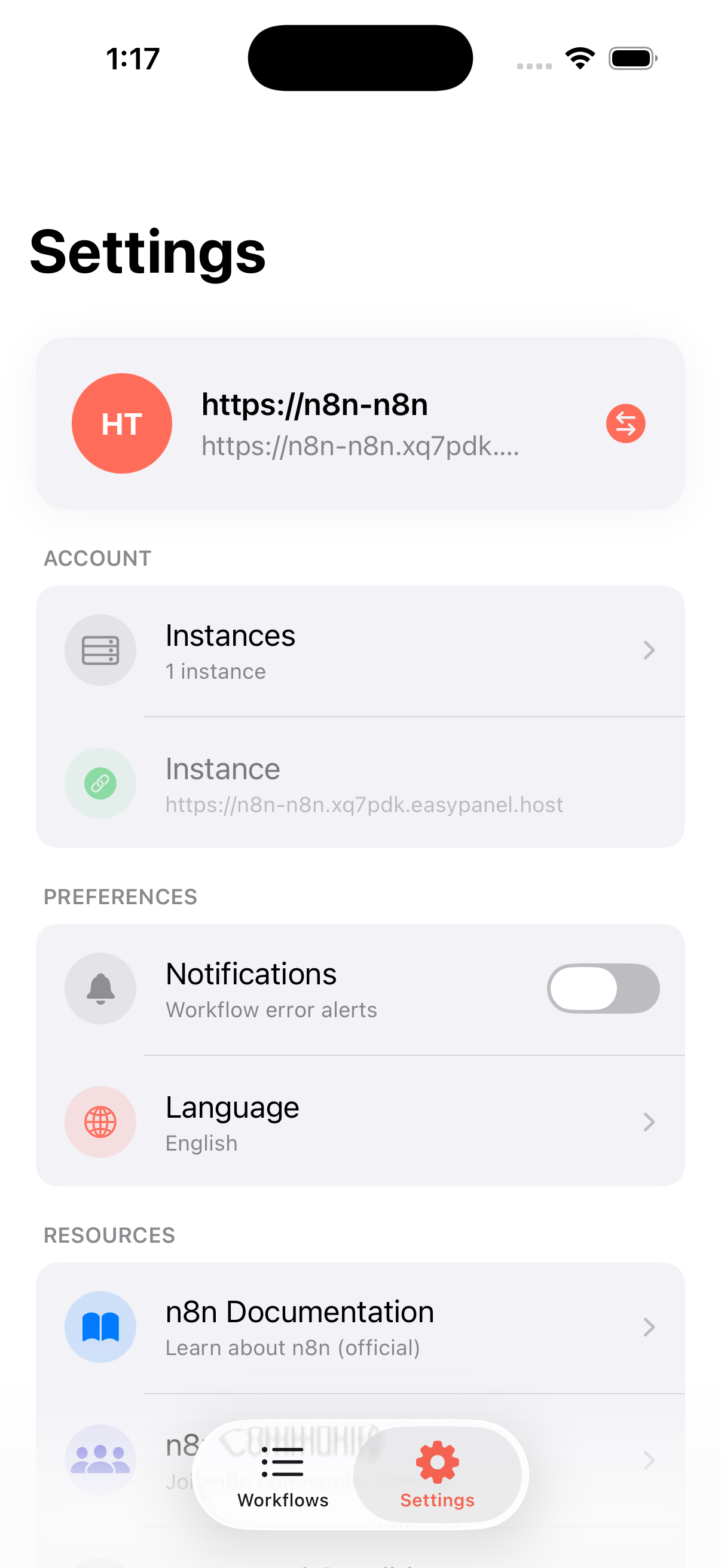The height and width of the screenshot is (1568, 721).
Task: Tap the switch instance icon
Action: 625,423
